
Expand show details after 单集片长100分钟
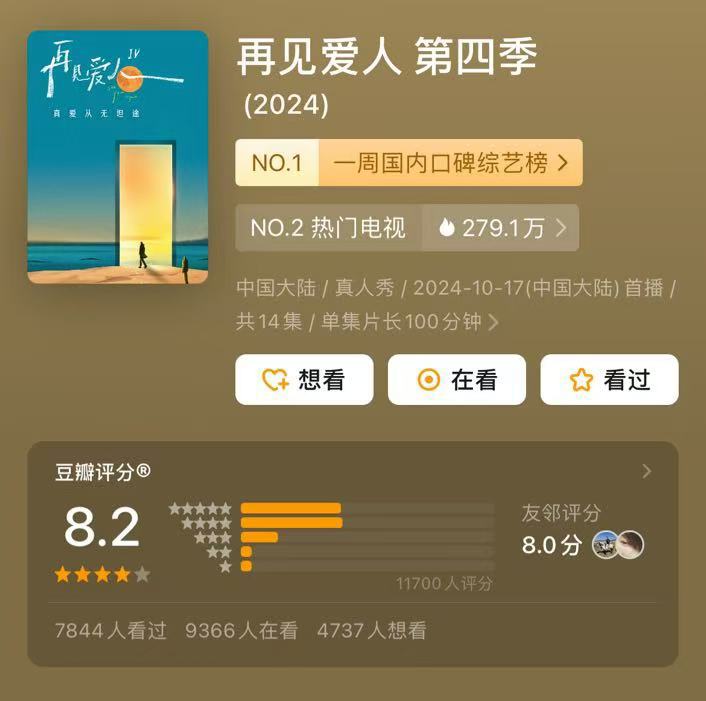(493, 322)
